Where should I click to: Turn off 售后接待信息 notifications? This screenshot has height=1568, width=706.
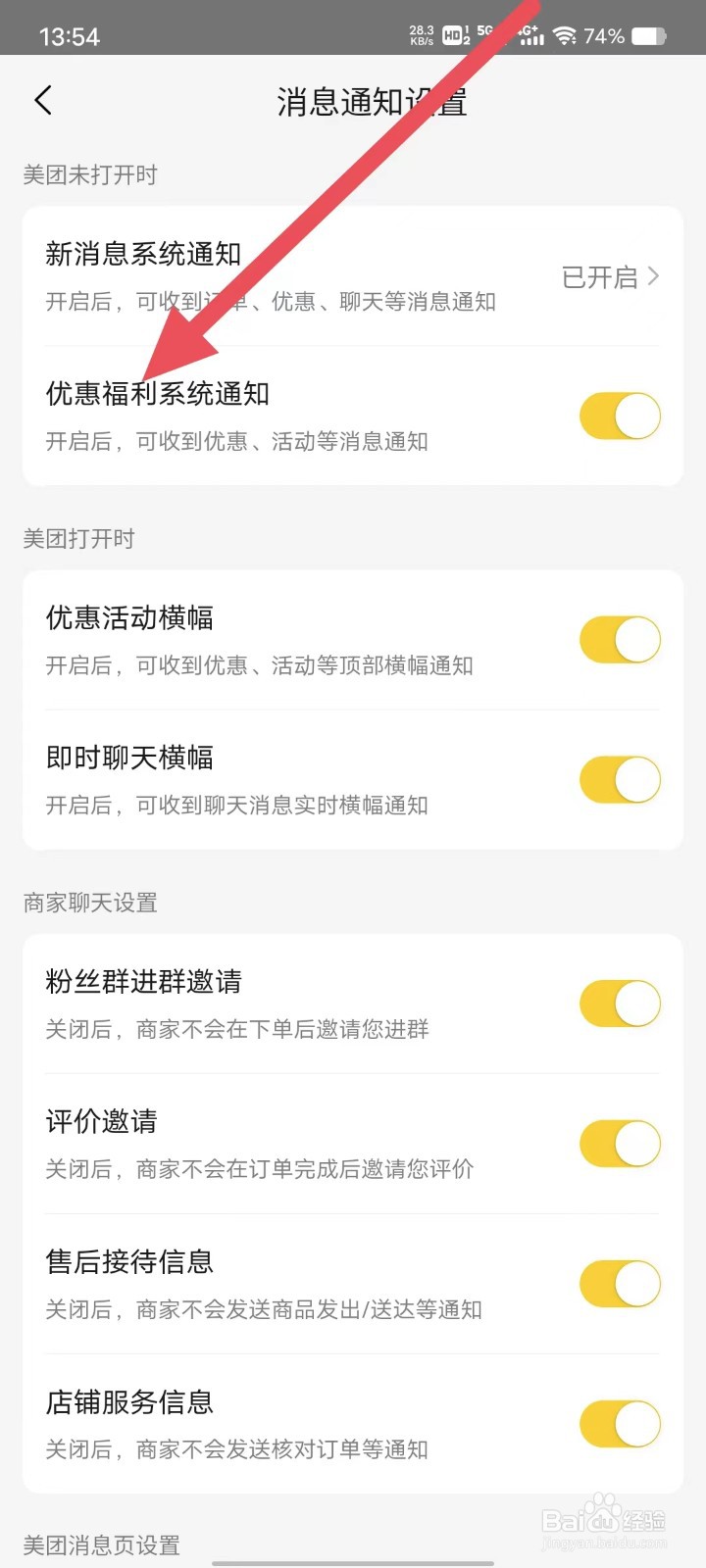(620, 1284)
